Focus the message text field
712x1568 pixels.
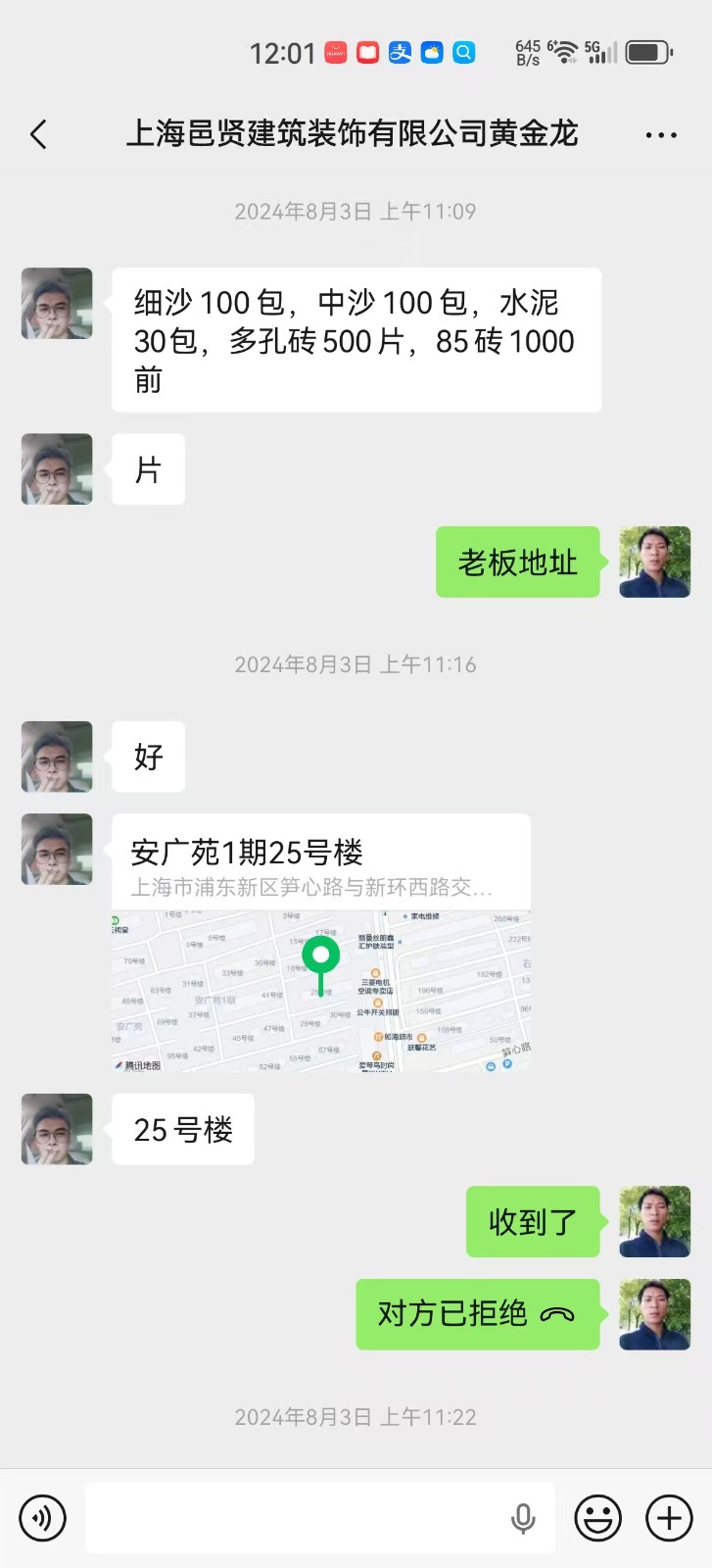[294, 1518]
